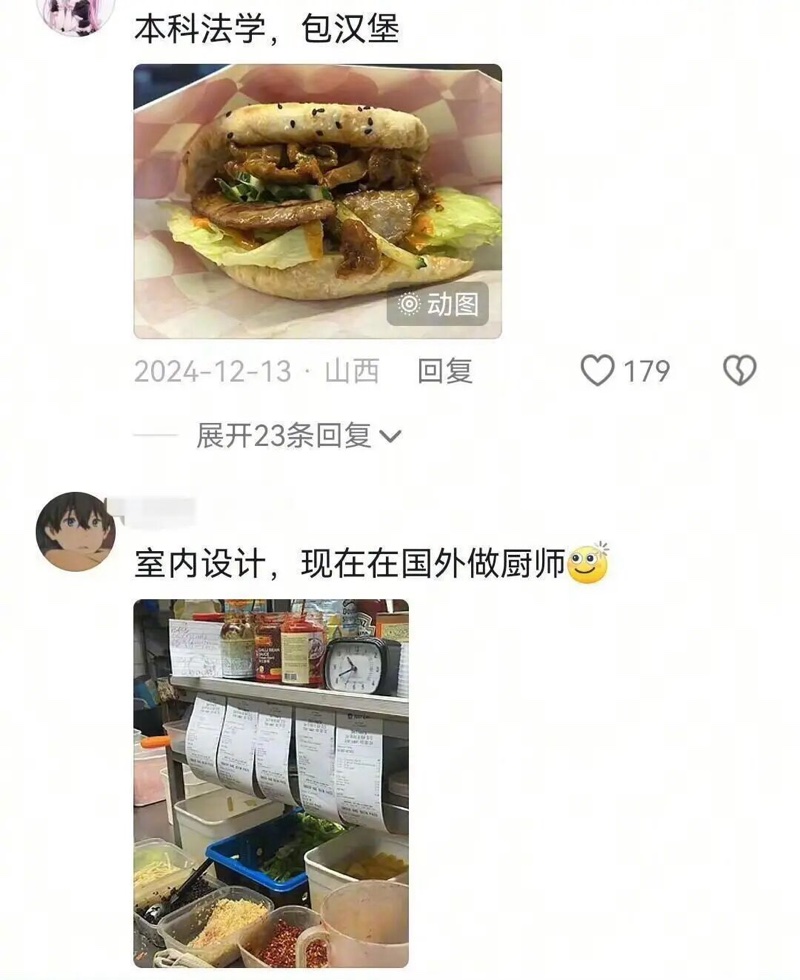Viewport: 800px width, 980px height.
Task: Dislike the burger comment with broken heart
Action: click(x=739, y=371)
